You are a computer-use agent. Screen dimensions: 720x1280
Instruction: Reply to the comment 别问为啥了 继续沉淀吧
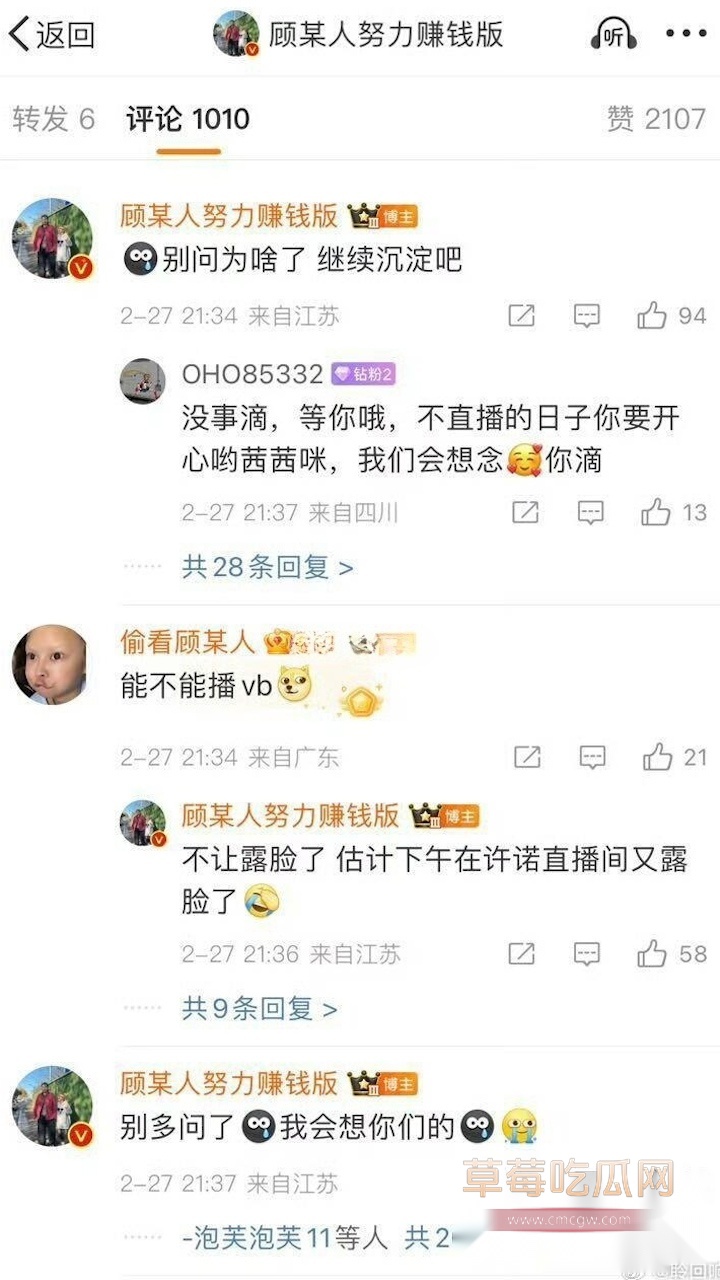click(x=587, y=316)
